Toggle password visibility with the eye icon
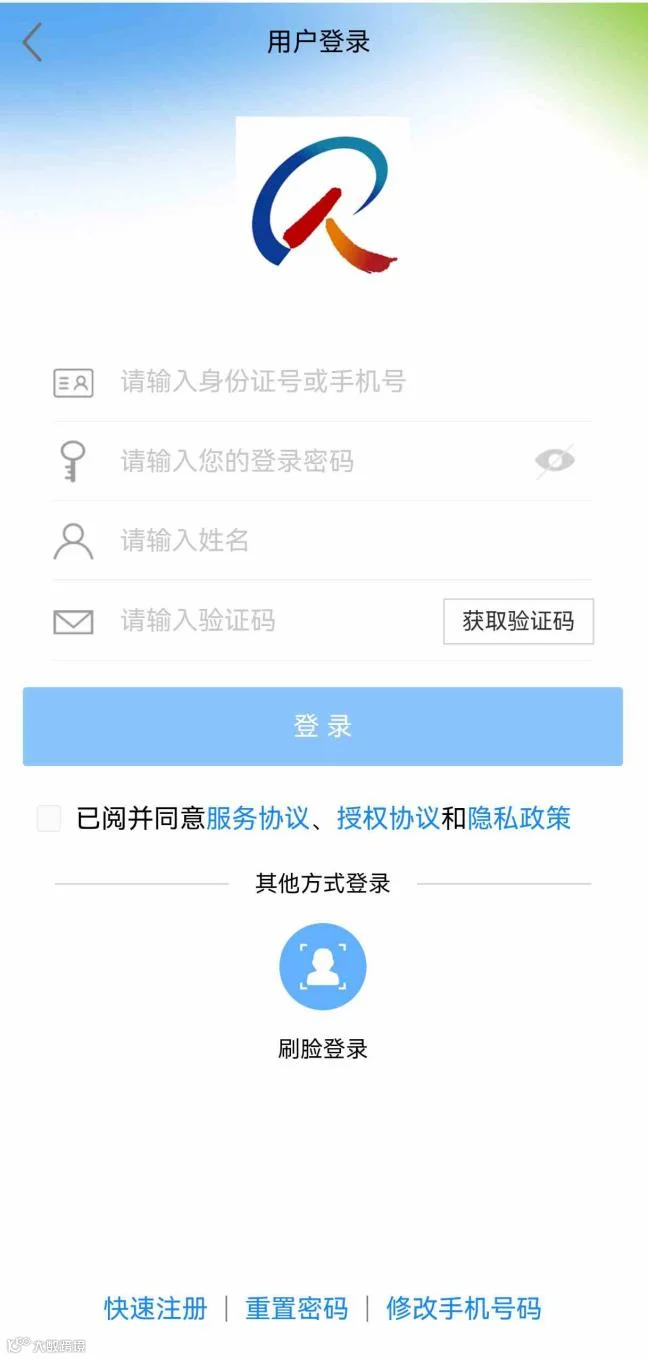The width and height of the screenshot is (648, 1359). 555,460
